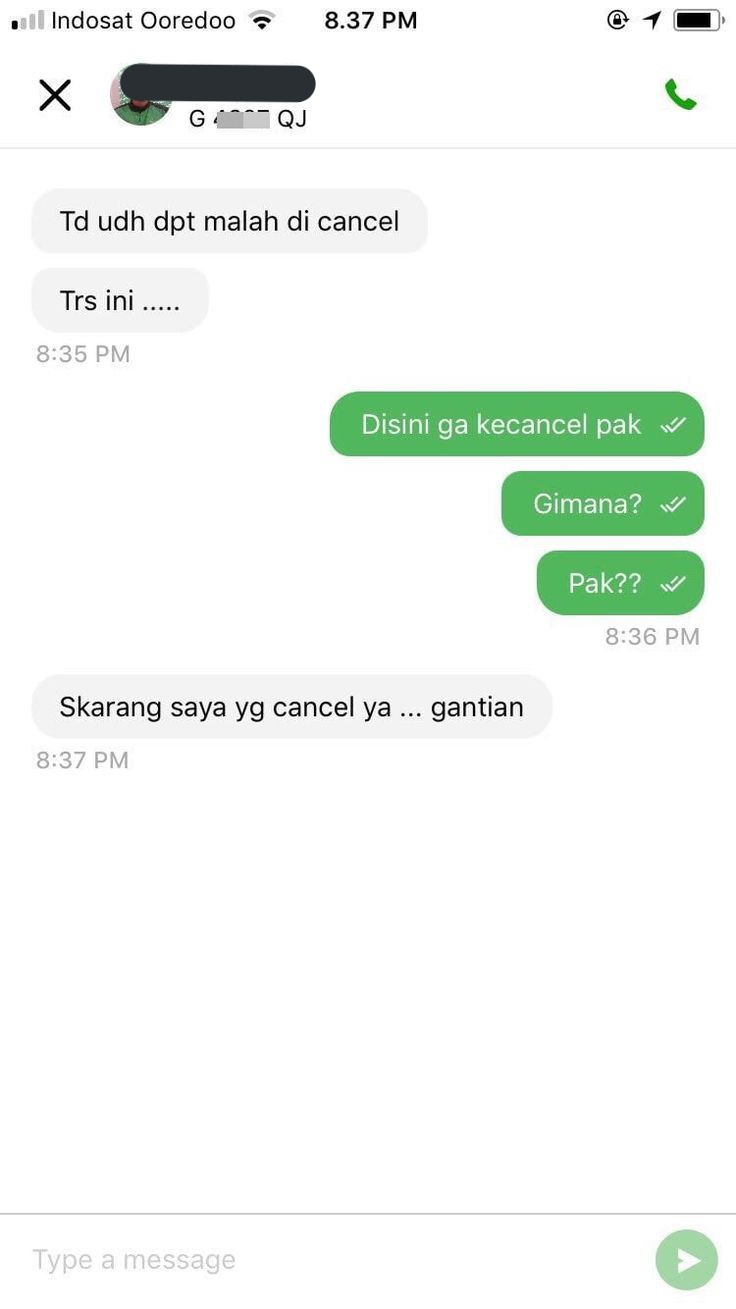Tap the 8:36 PM timestamp label

coord(652,636)
